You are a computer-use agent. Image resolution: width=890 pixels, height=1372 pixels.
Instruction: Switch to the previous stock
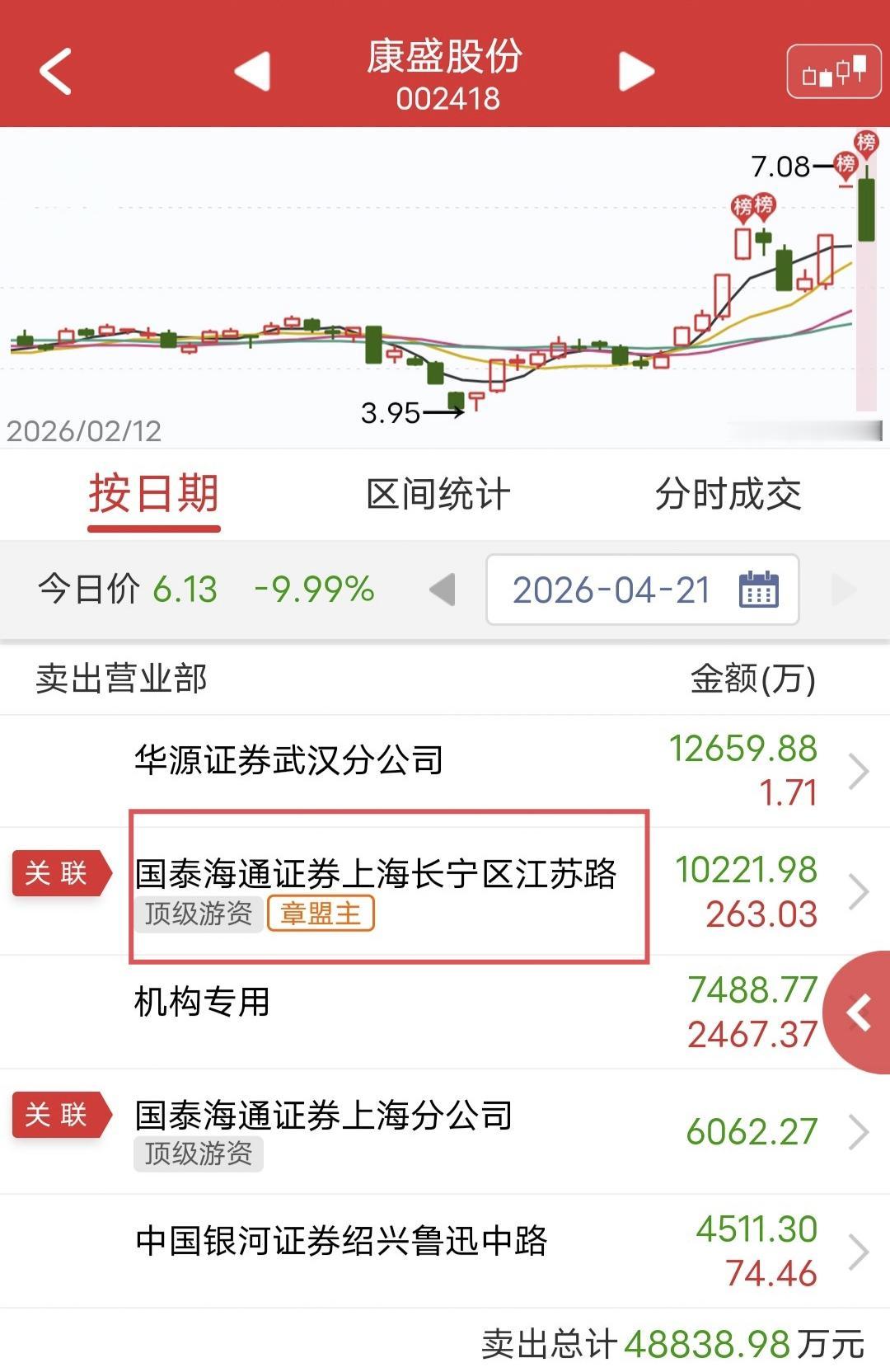[x=252, y=71]
